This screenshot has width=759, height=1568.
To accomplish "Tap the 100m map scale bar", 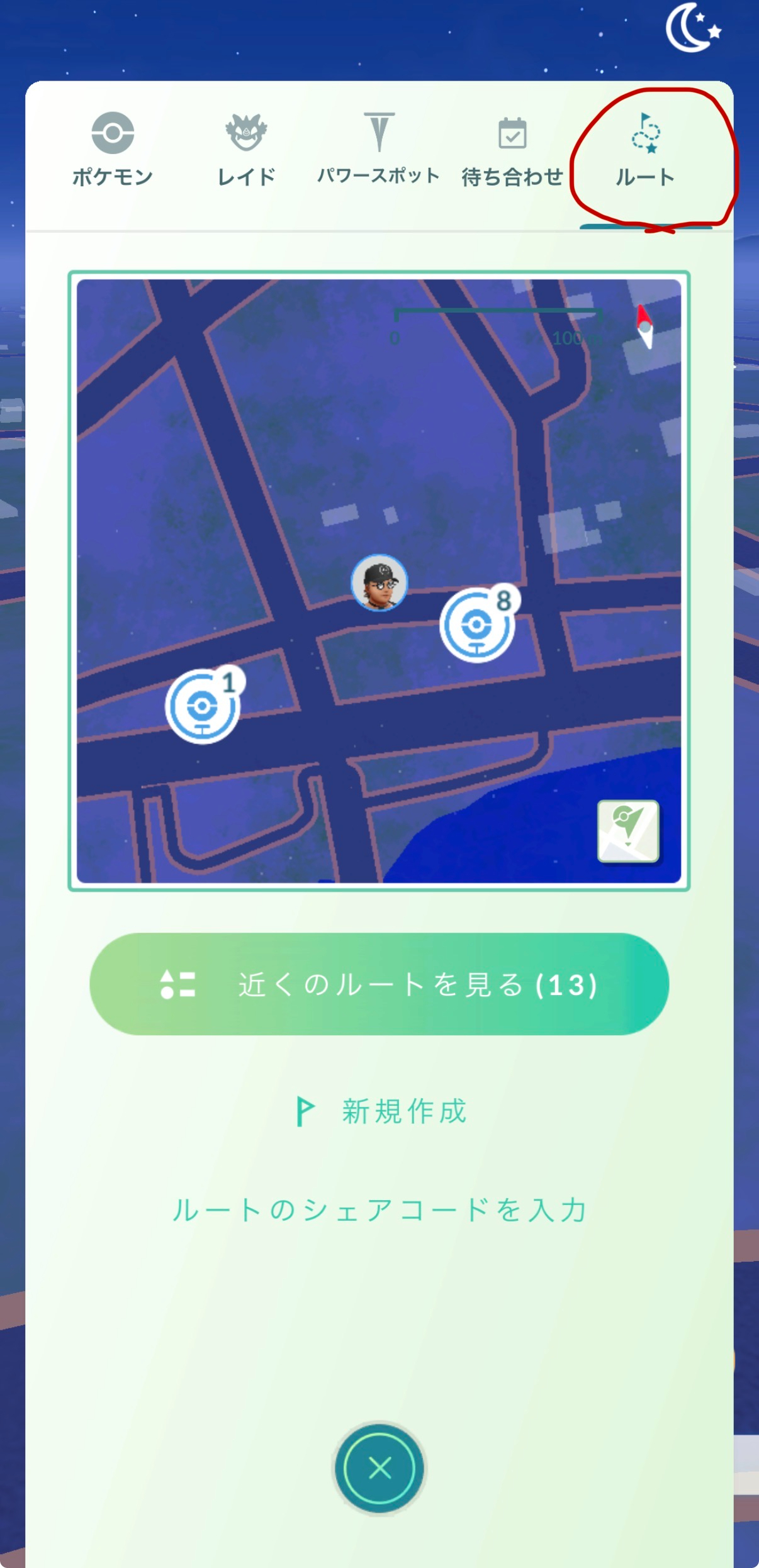I will (497, 313).
